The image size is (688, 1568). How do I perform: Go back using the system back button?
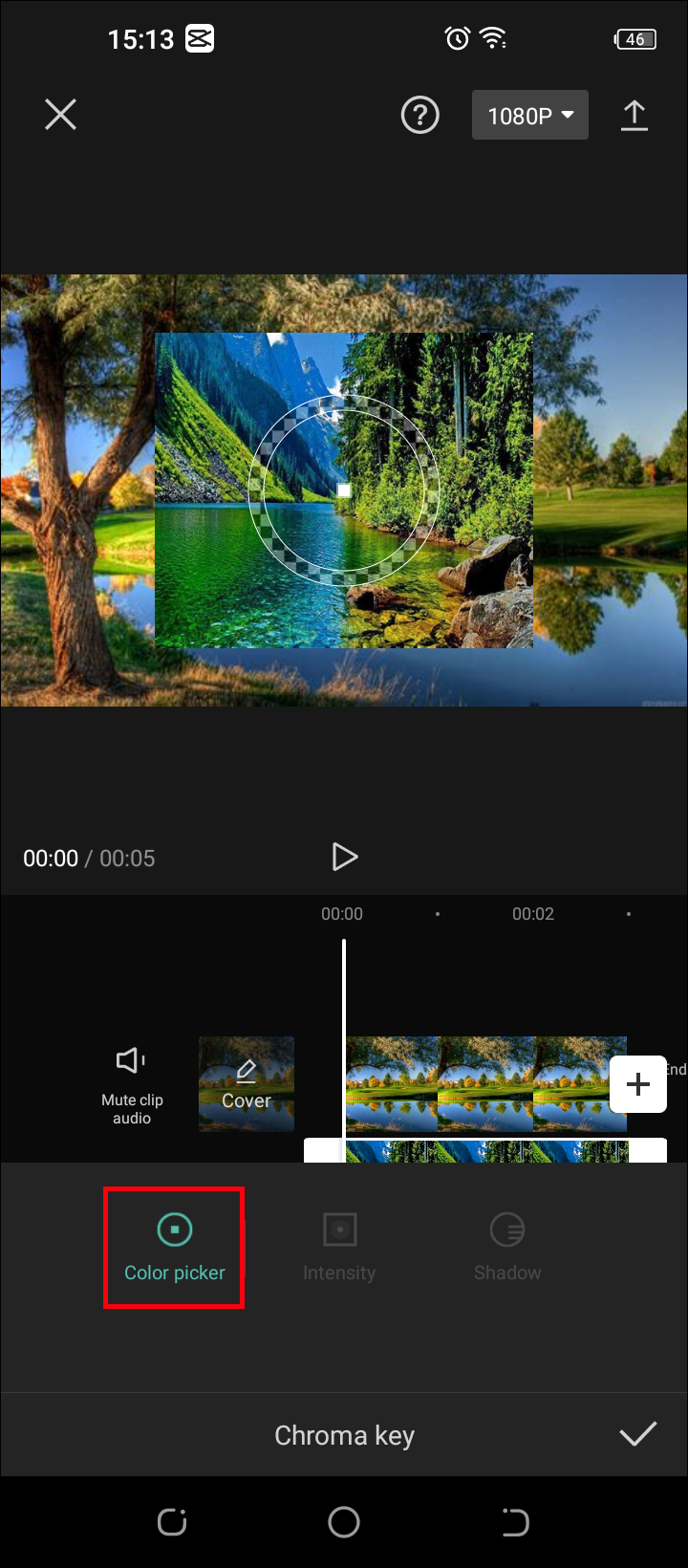[515, 1522]
